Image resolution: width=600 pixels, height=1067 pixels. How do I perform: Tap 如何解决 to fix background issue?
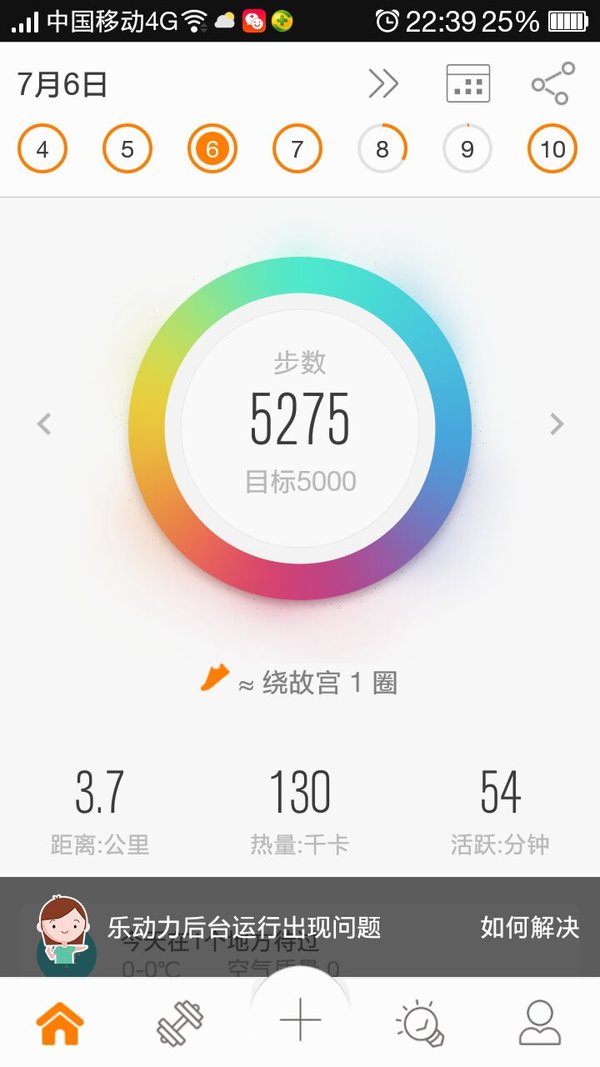pyautogui.click(x=530, y=927)
